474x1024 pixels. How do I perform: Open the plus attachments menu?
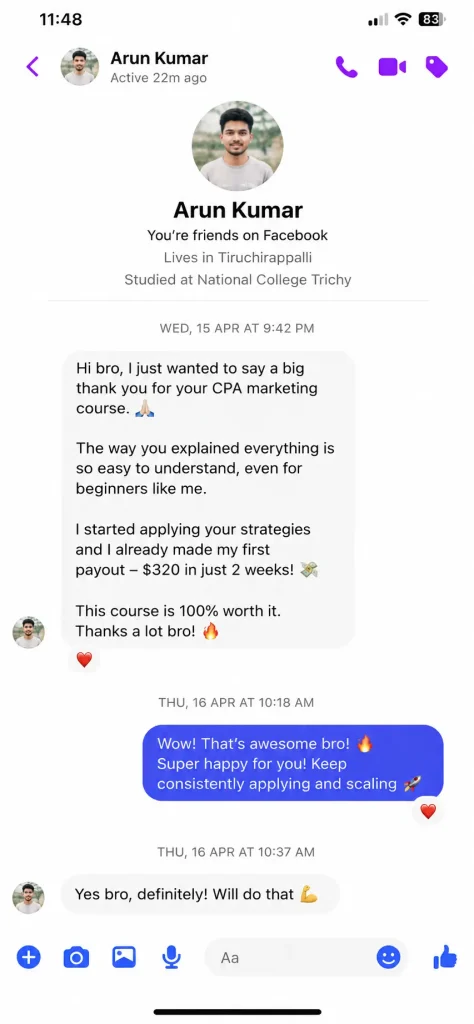point(28,957)
